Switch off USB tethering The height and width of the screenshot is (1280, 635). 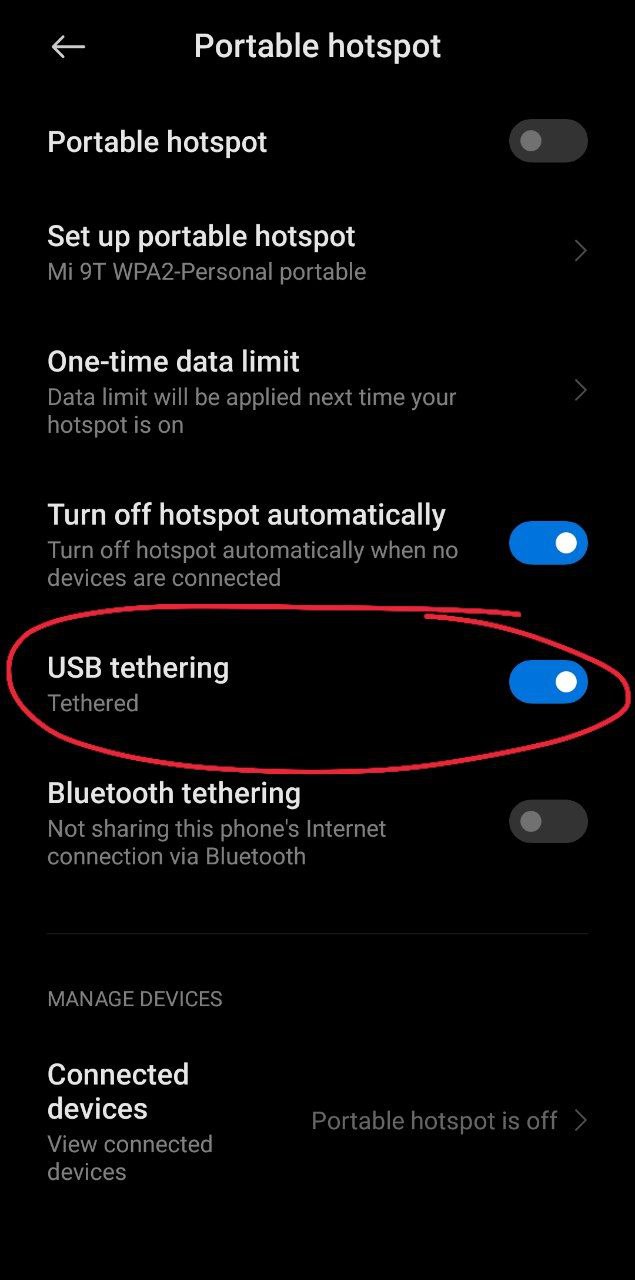tap(547, 682)
